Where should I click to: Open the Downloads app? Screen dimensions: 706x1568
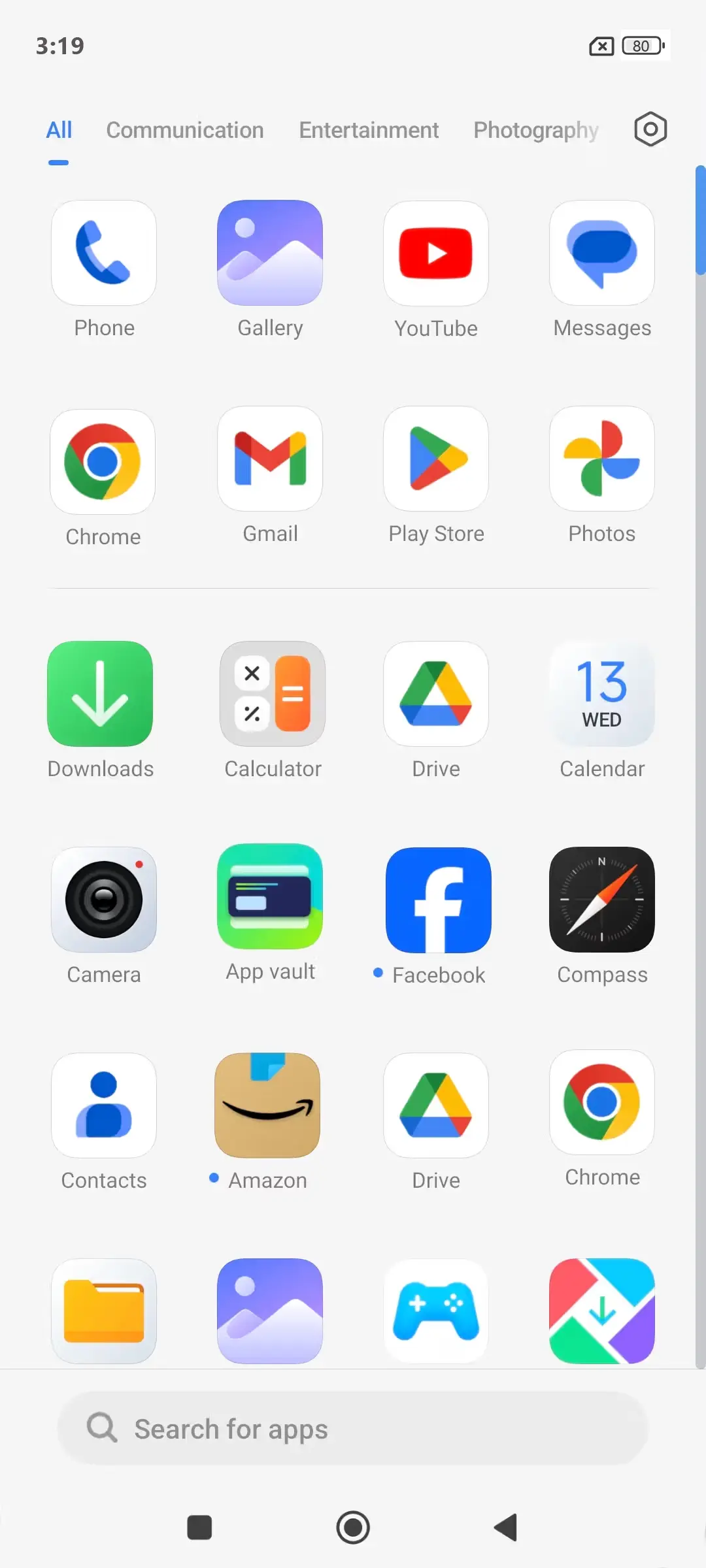click(100, 693)
